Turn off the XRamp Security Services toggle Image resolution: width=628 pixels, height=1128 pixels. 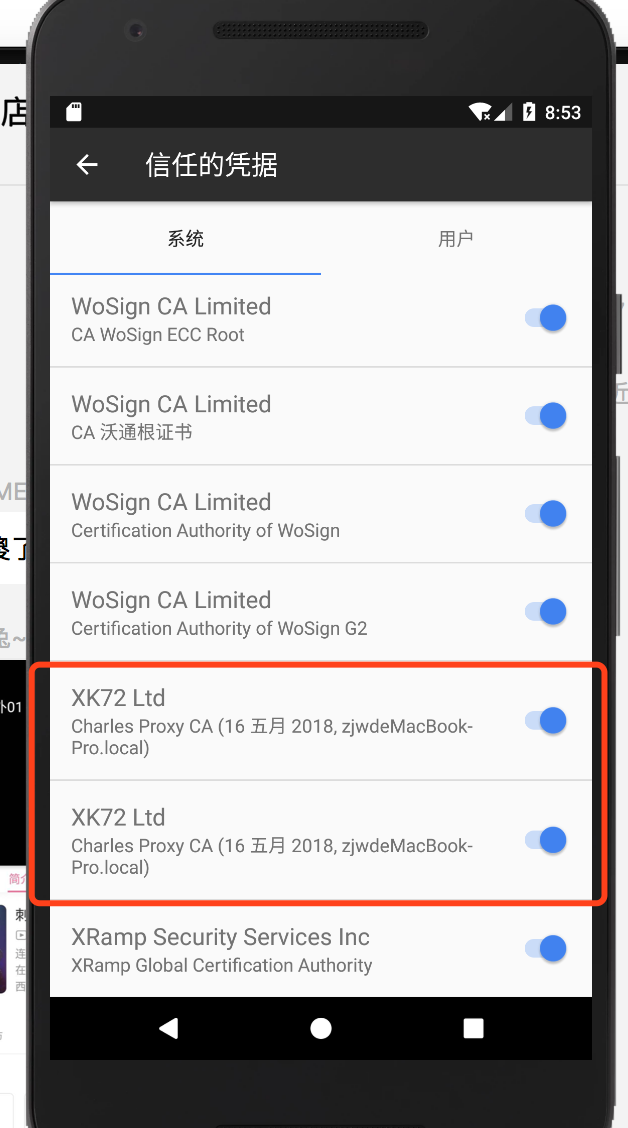click(x=546, y=949)
